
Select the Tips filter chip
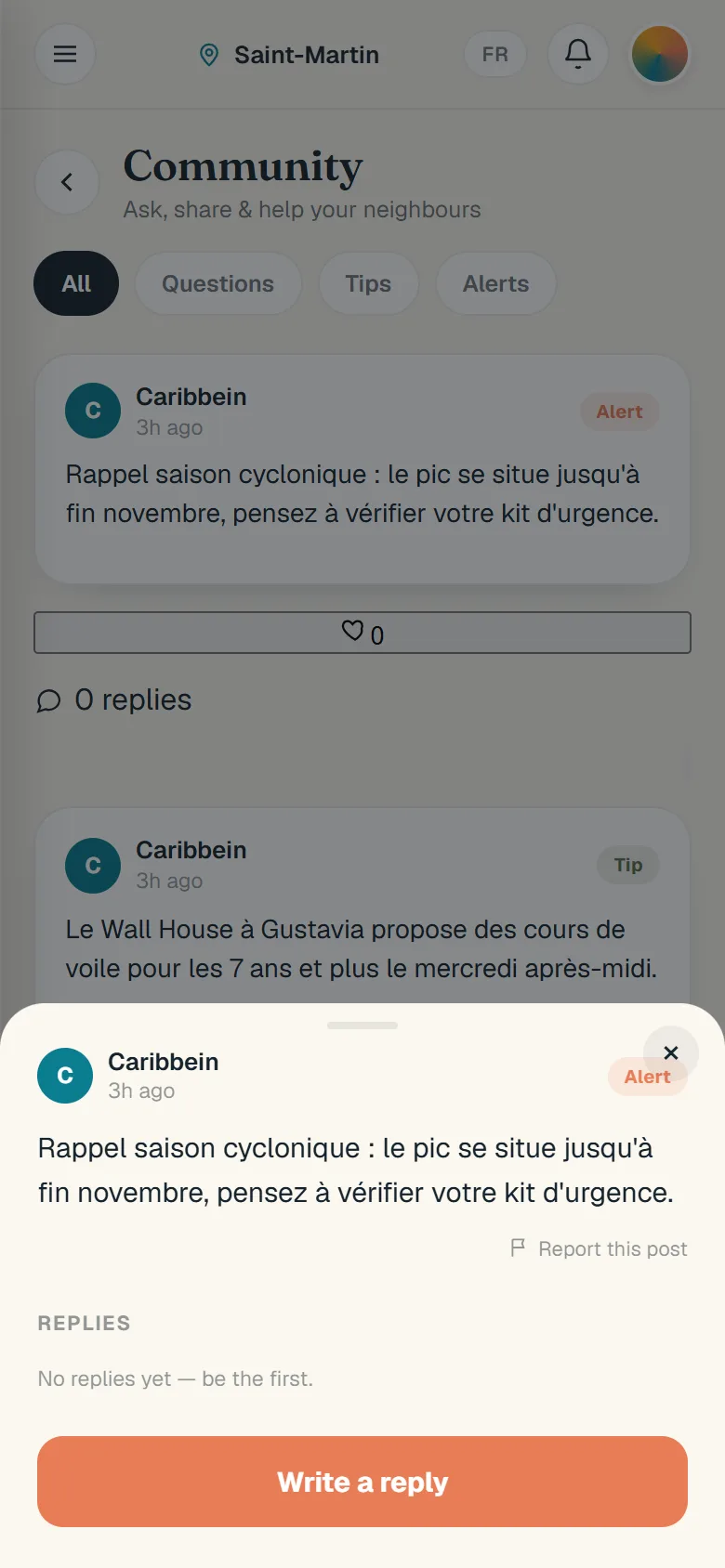click(x=368, y=283)
